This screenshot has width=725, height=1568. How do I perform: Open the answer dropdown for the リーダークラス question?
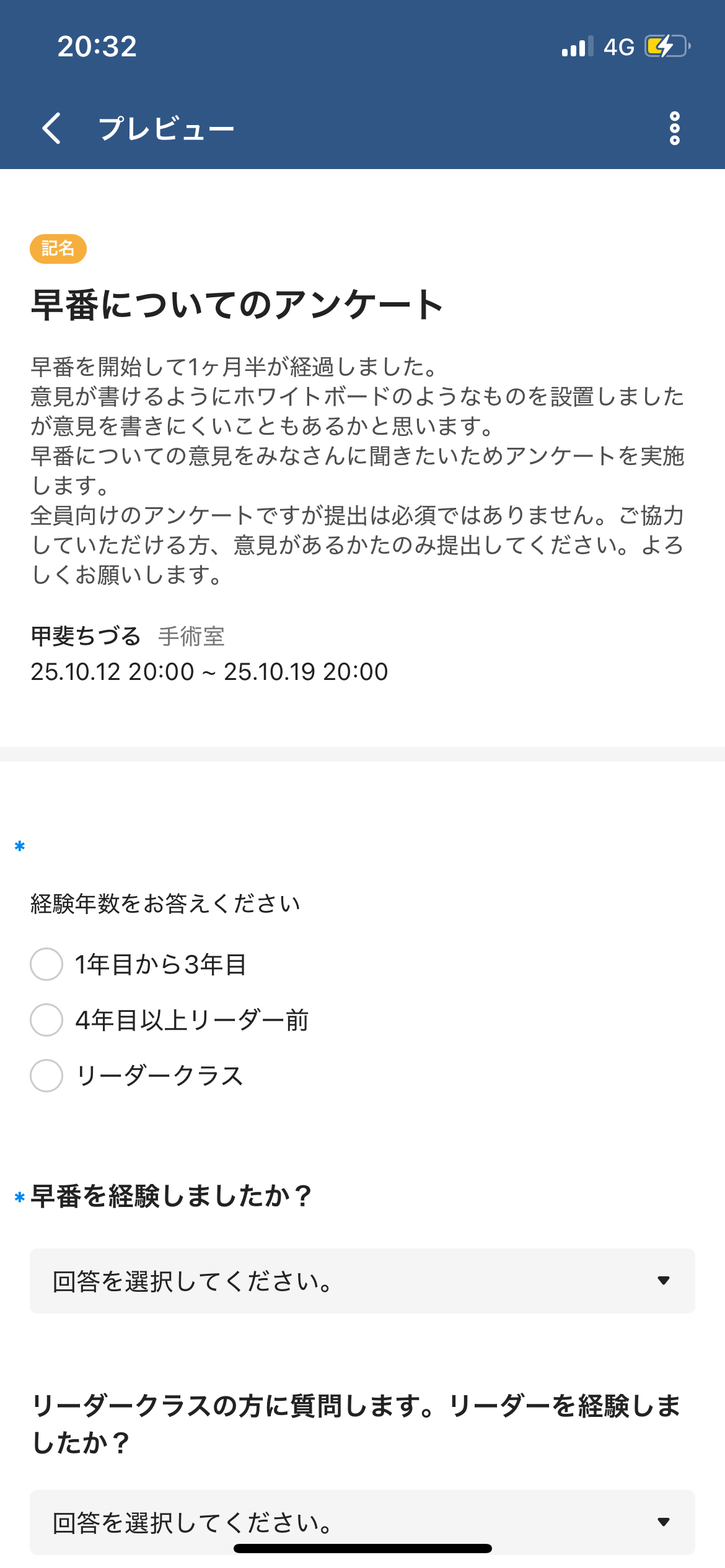[362, 1521]
